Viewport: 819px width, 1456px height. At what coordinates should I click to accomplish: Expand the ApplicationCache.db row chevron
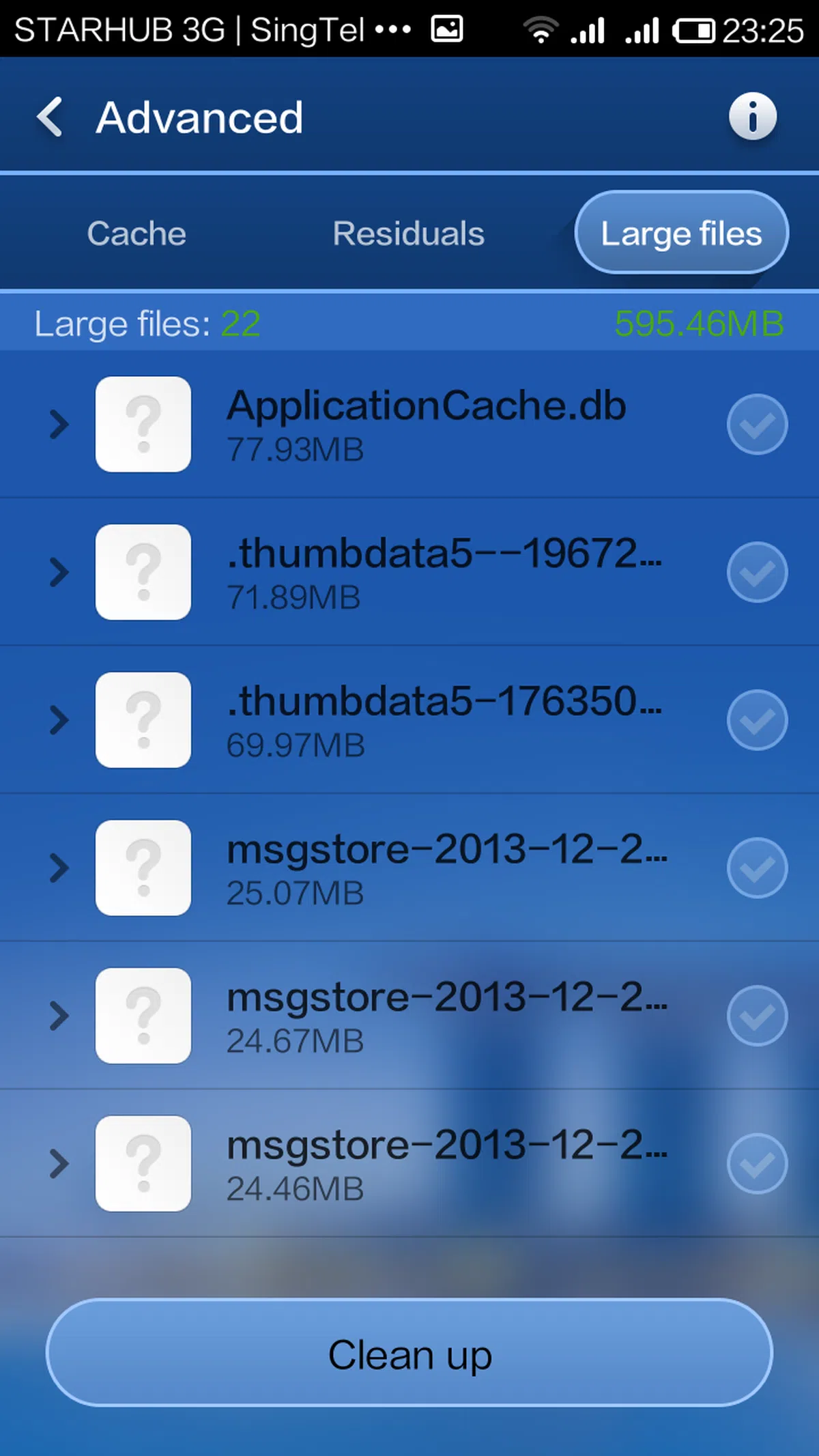tap(60, 425)
